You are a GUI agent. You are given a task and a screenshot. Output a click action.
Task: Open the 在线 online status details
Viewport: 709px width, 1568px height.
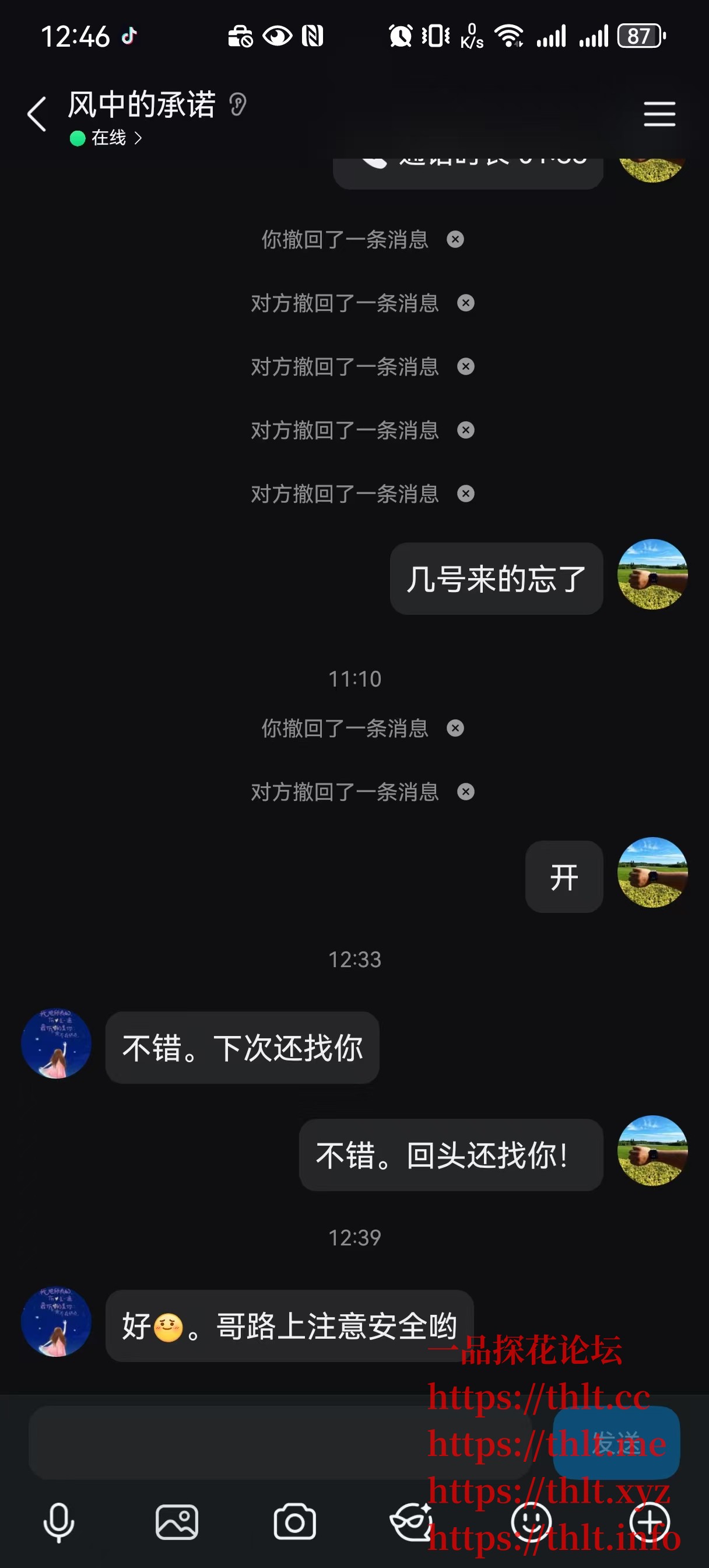108,138
